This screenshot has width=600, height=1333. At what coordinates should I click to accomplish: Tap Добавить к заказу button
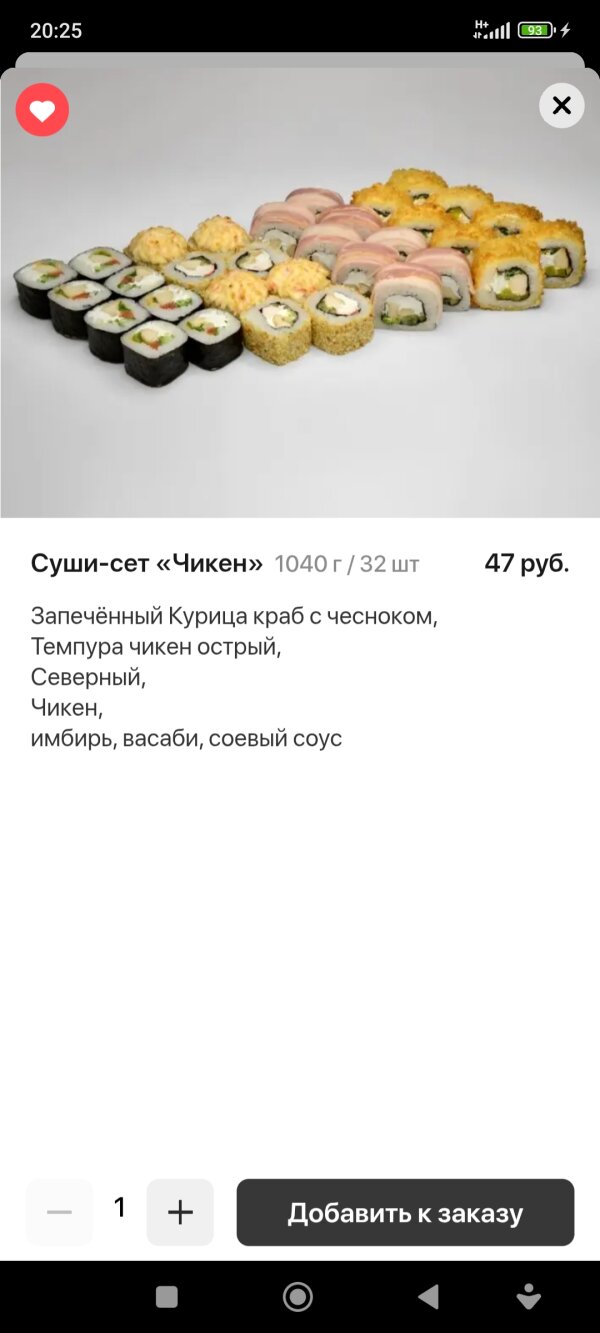(x=405, y=1213)
